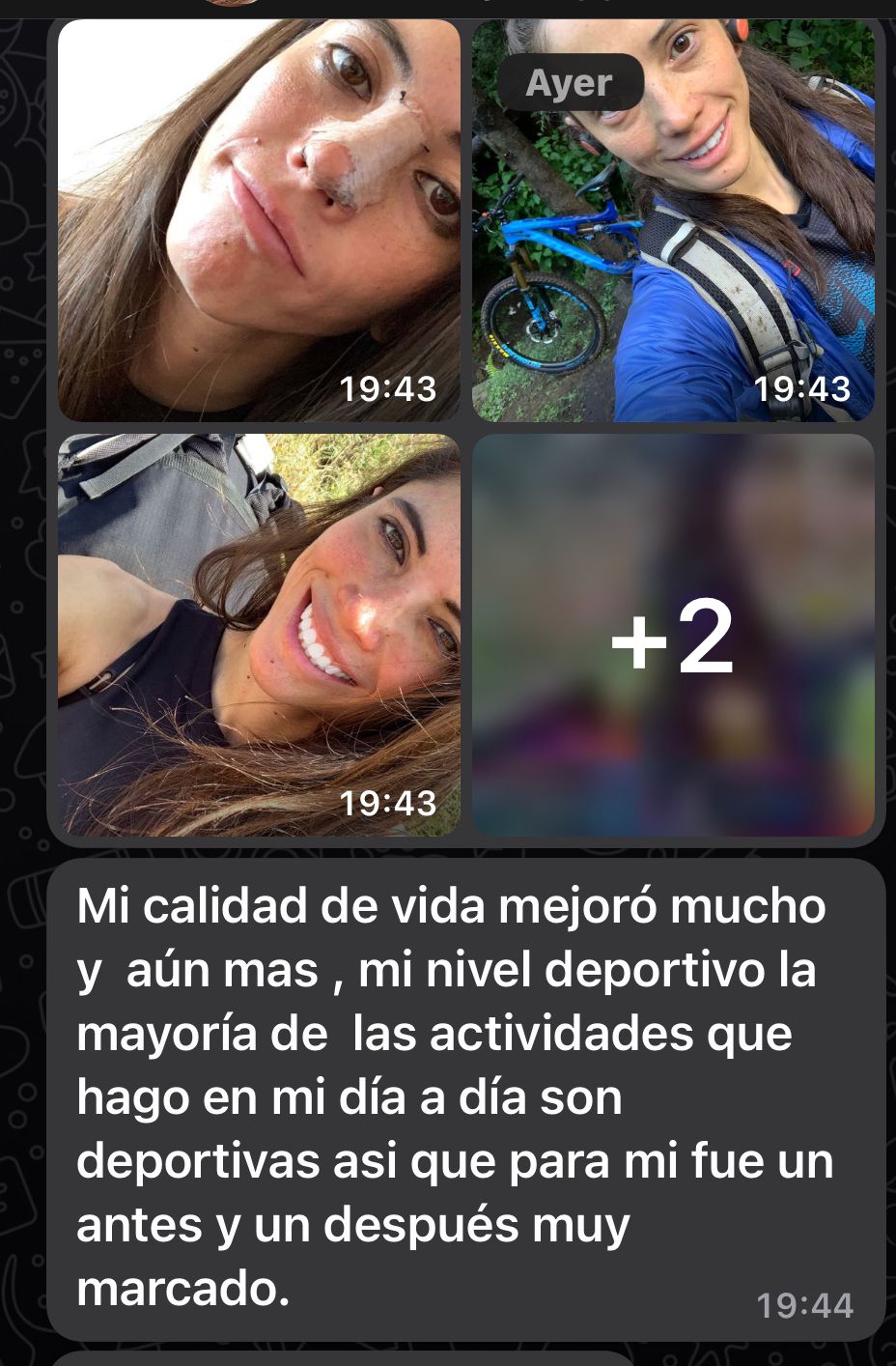View the selfie with the blue mountain bike

click(673, 242)
